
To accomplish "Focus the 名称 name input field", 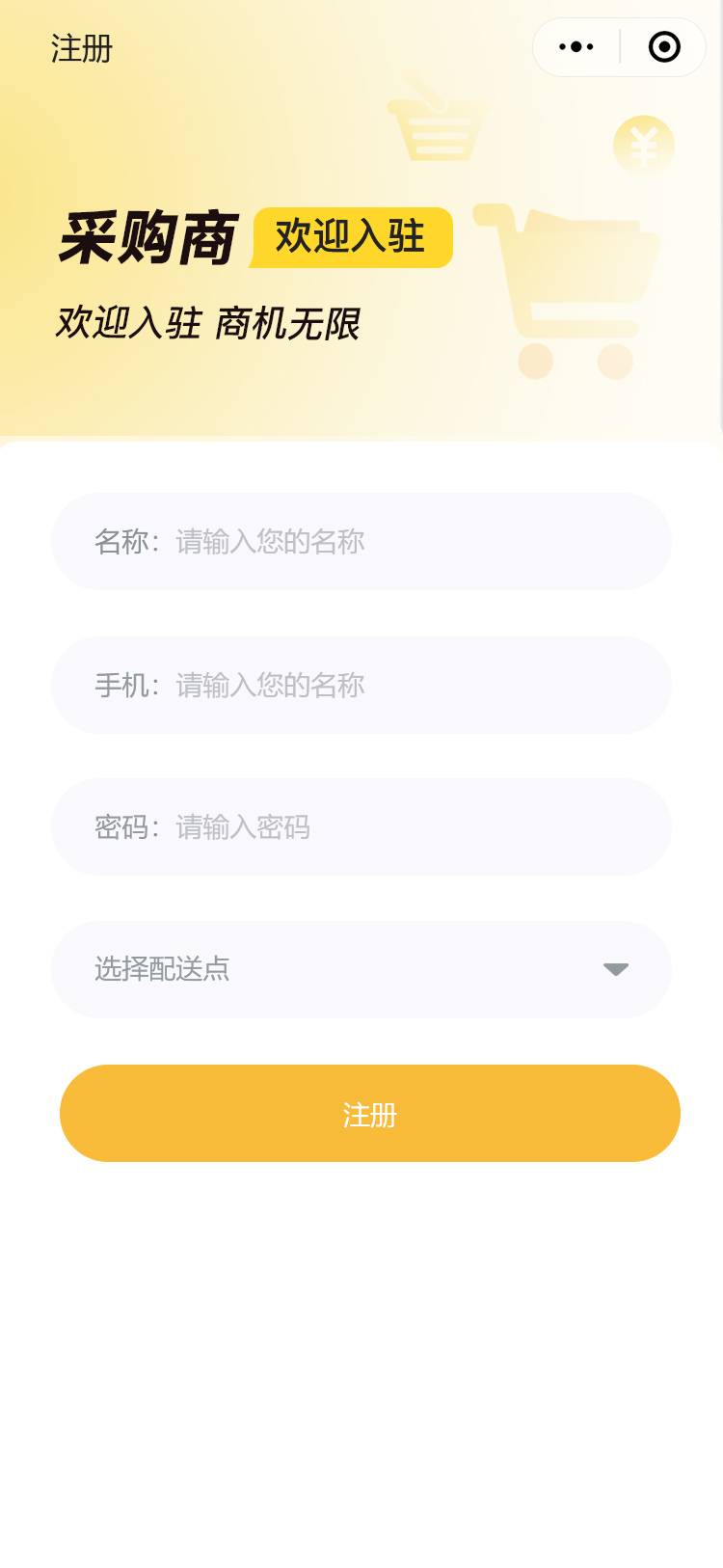I will [x=386, y=542].
